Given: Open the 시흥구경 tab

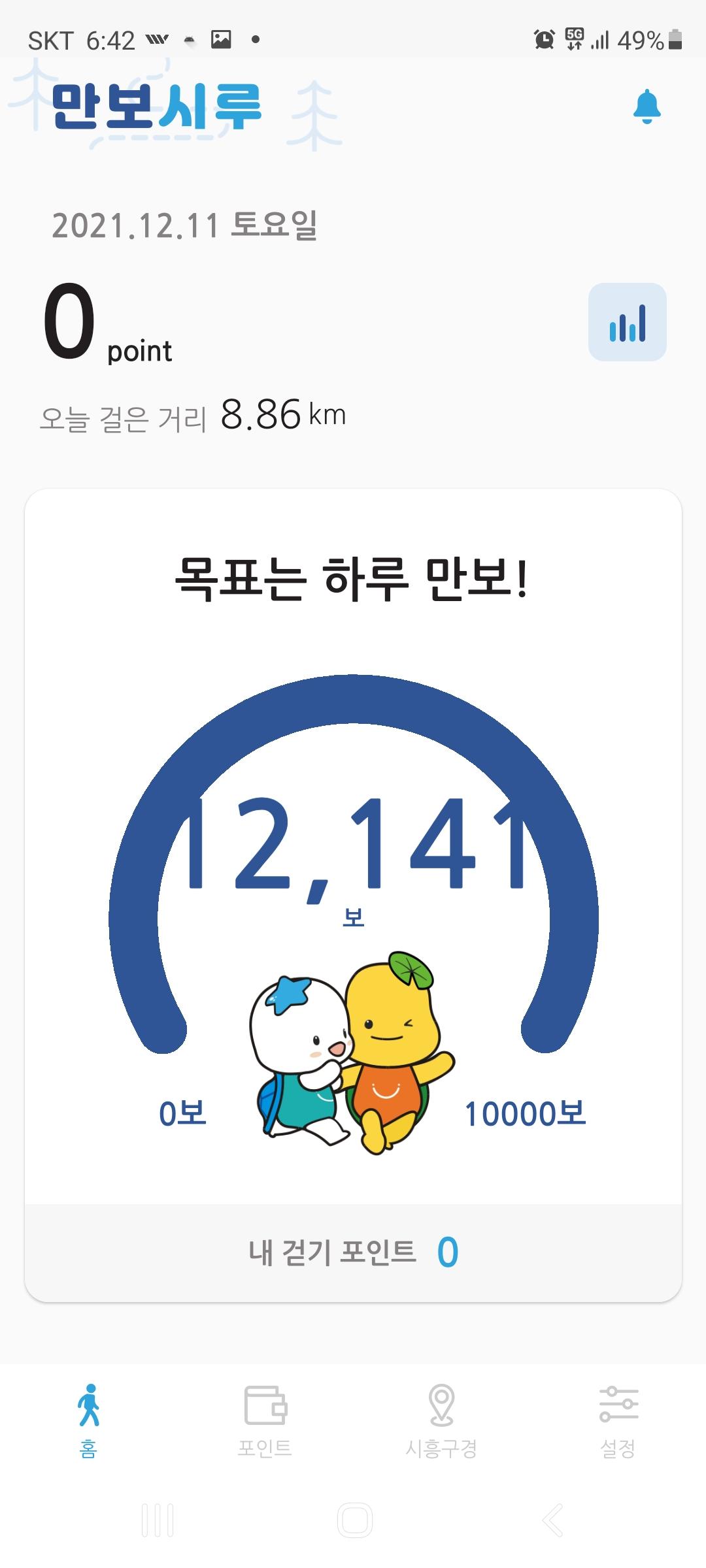Looking at the screenshot, I should [x=441, y=1419].
